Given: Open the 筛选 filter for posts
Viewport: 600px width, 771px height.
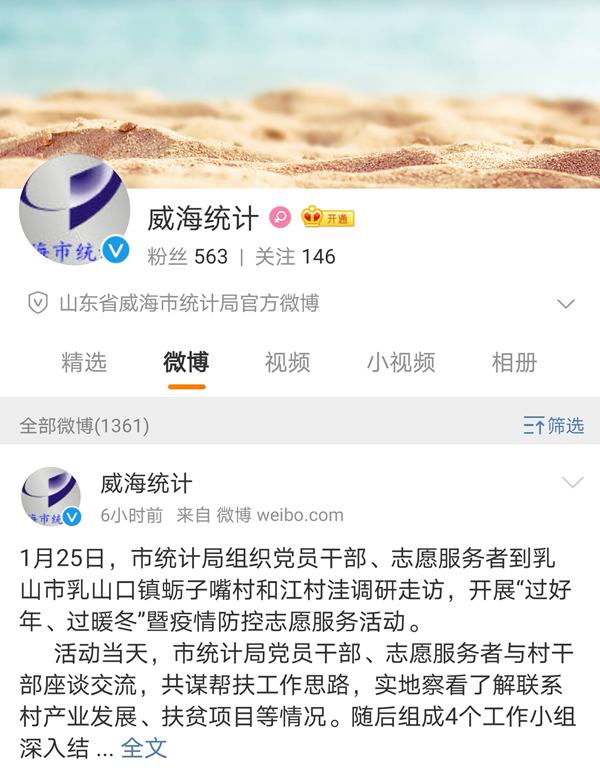Looking at the screenshot, I should (553, 426).
